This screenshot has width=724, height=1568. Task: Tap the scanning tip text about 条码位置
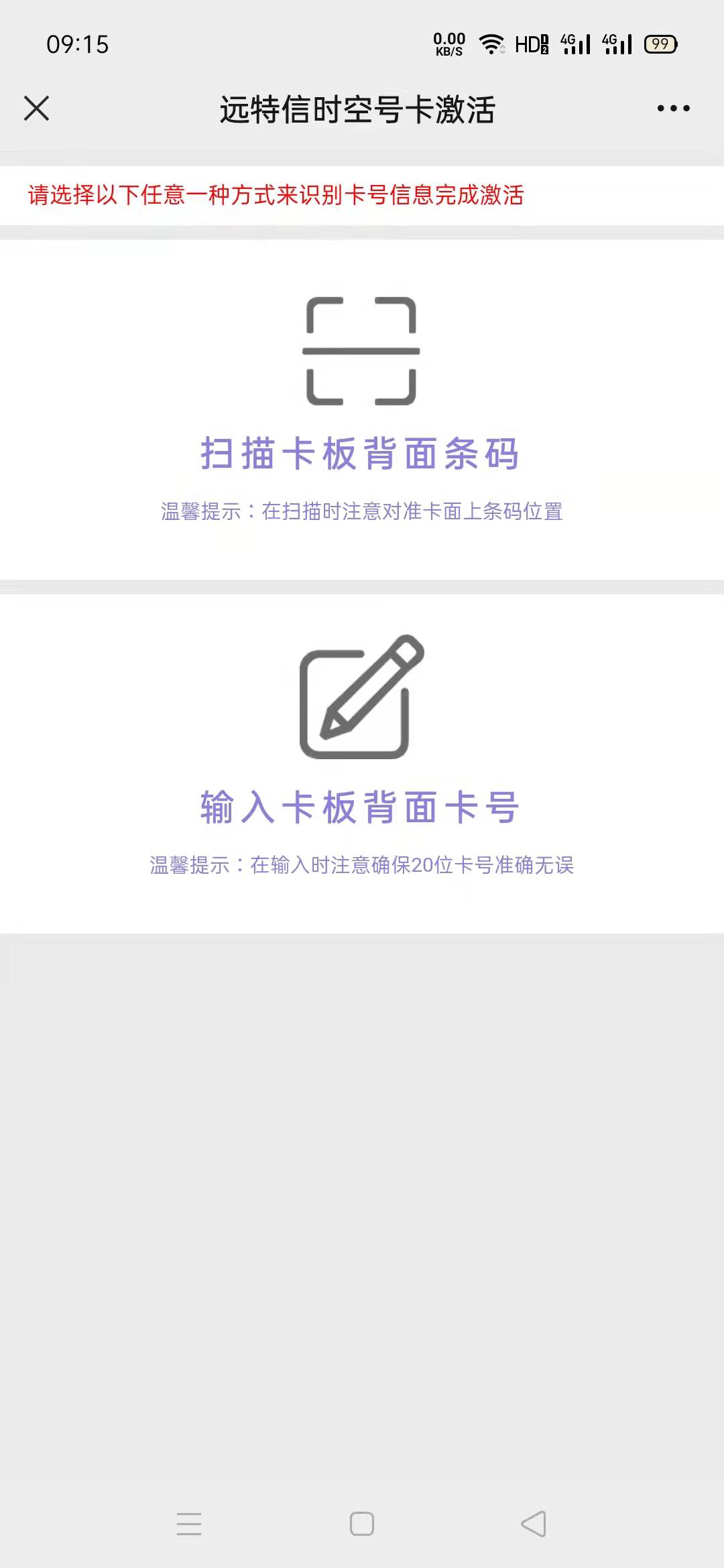(x=362, y=511)
